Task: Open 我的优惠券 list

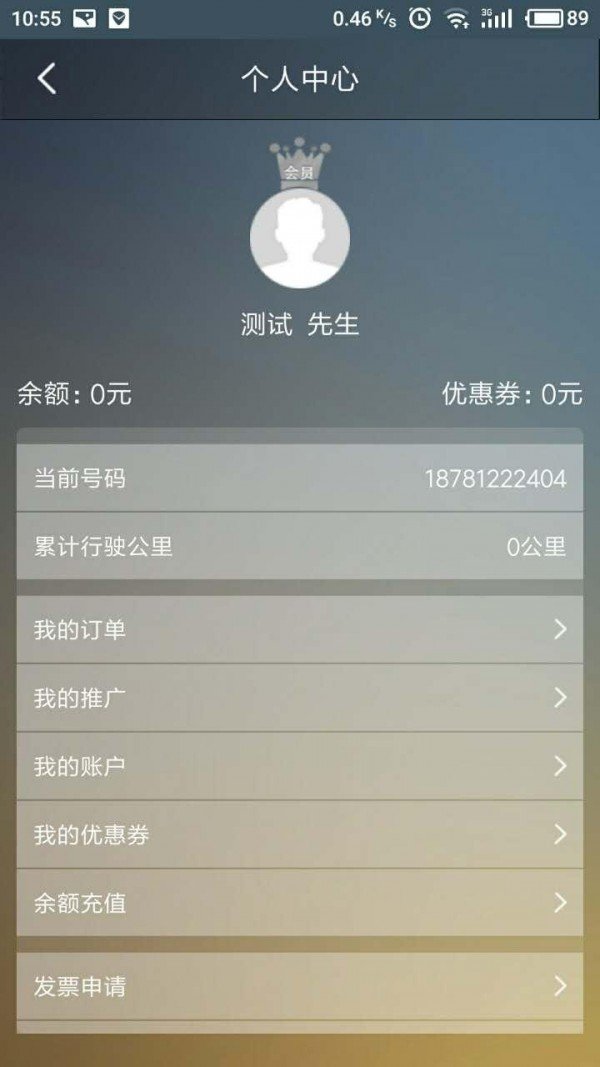Action: 299,835
